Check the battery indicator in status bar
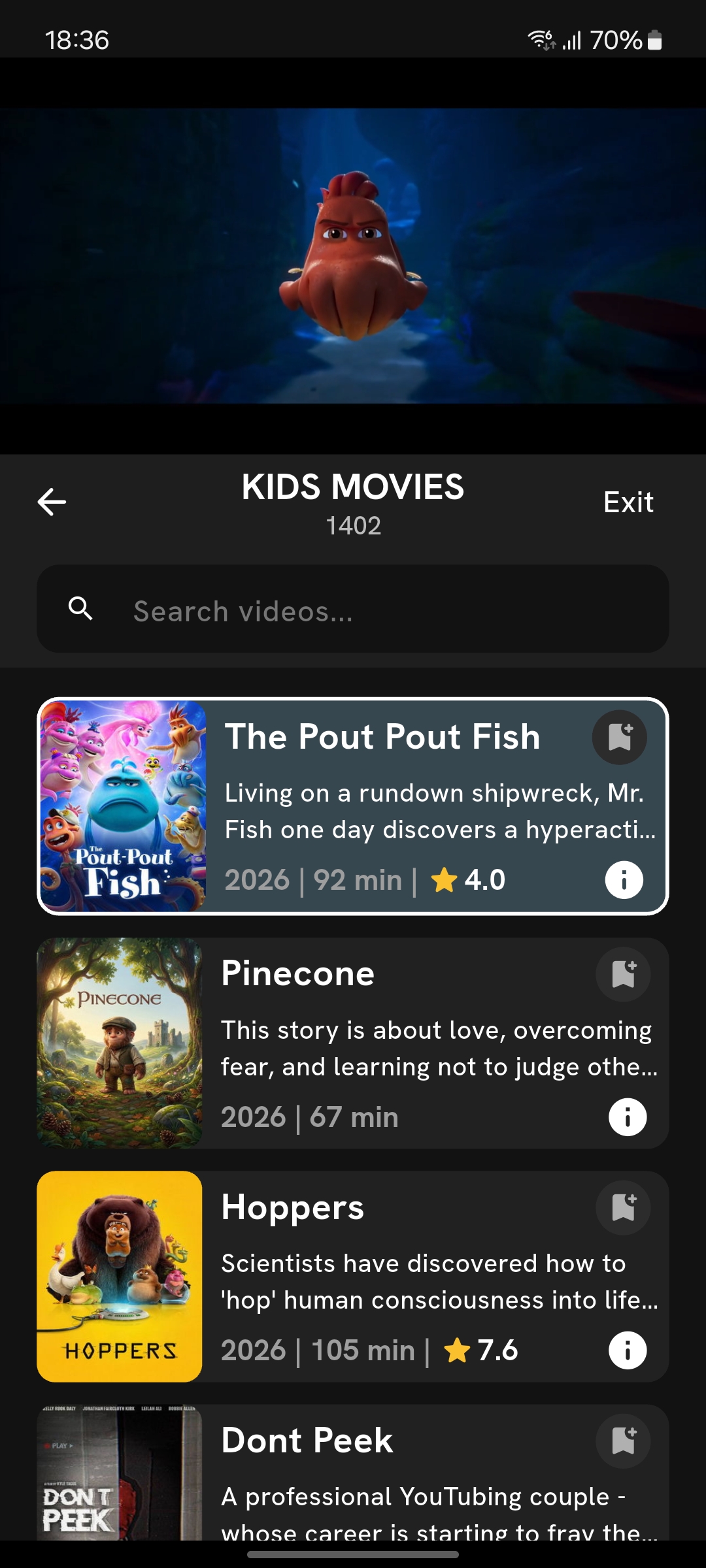 pos(654,41)
